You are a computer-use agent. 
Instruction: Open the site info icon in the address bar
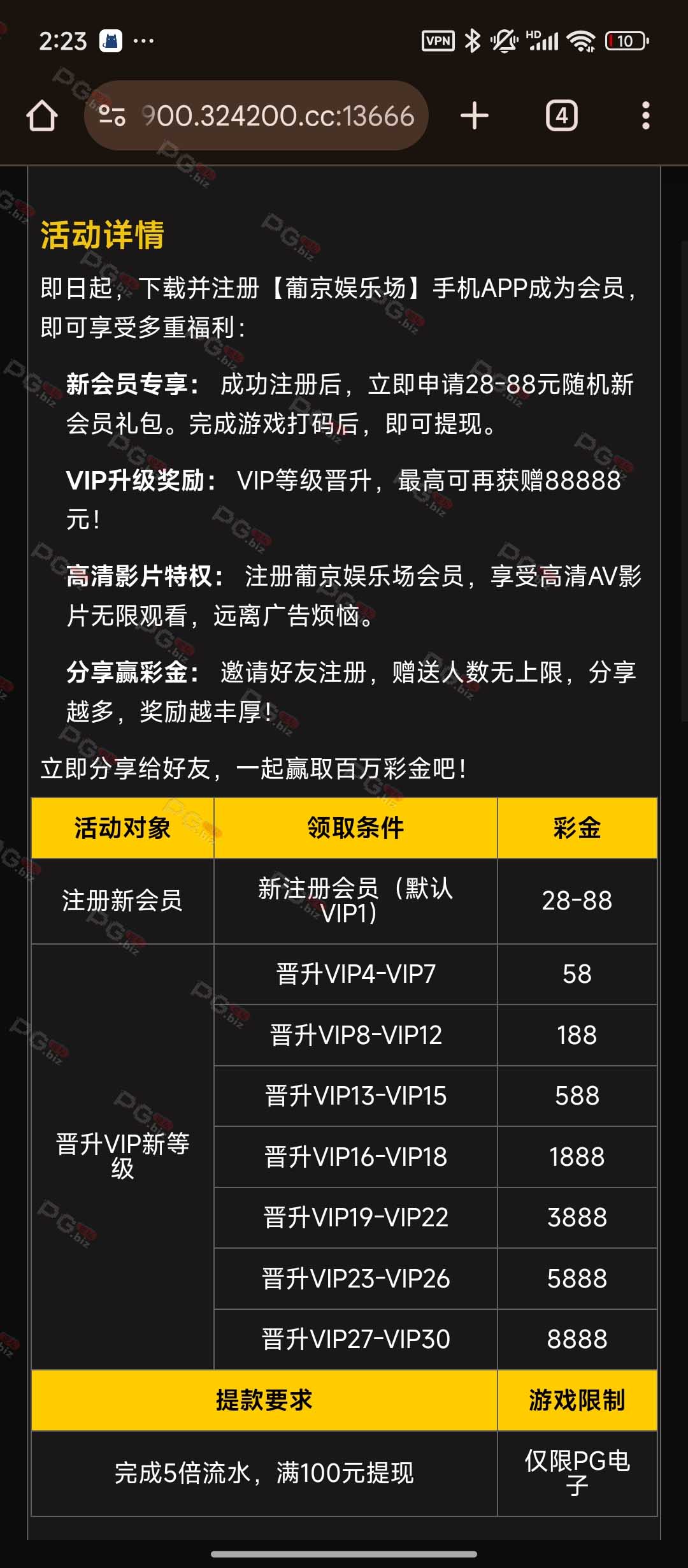(x=112, y=116)
